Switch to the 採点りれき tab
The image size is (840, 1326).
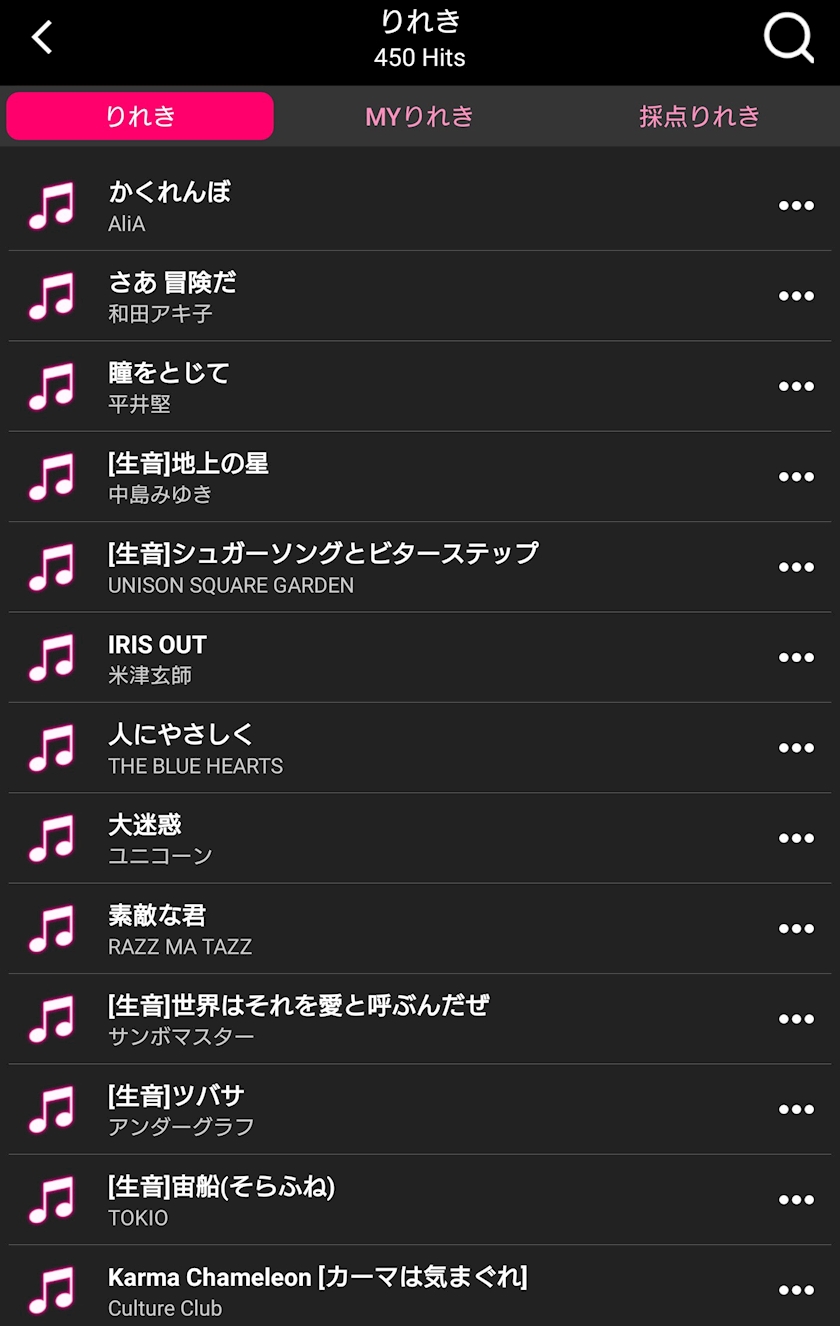click(699, 116)
